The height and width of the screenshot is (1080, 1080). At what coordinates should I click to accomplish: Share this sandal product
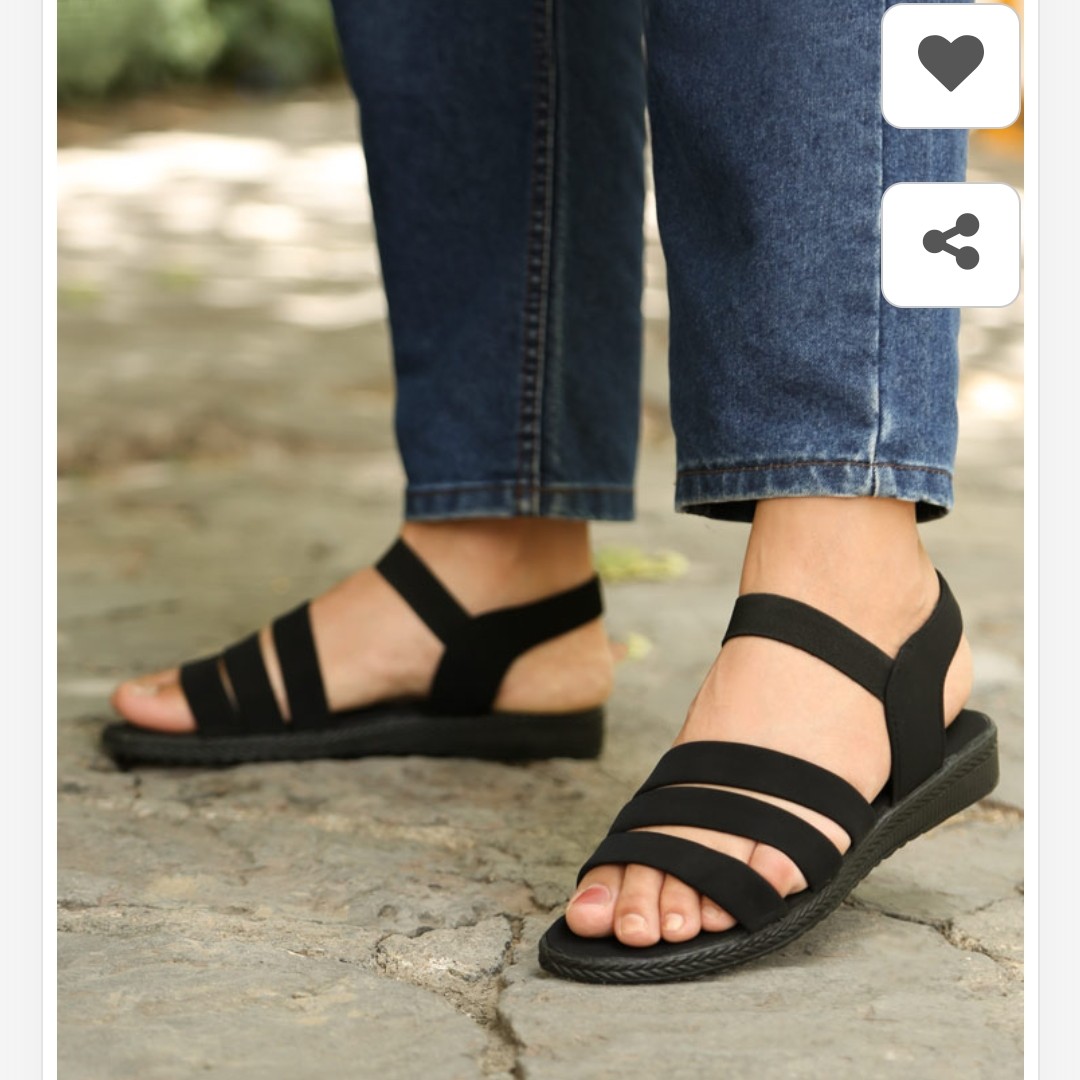click(950, 243)
